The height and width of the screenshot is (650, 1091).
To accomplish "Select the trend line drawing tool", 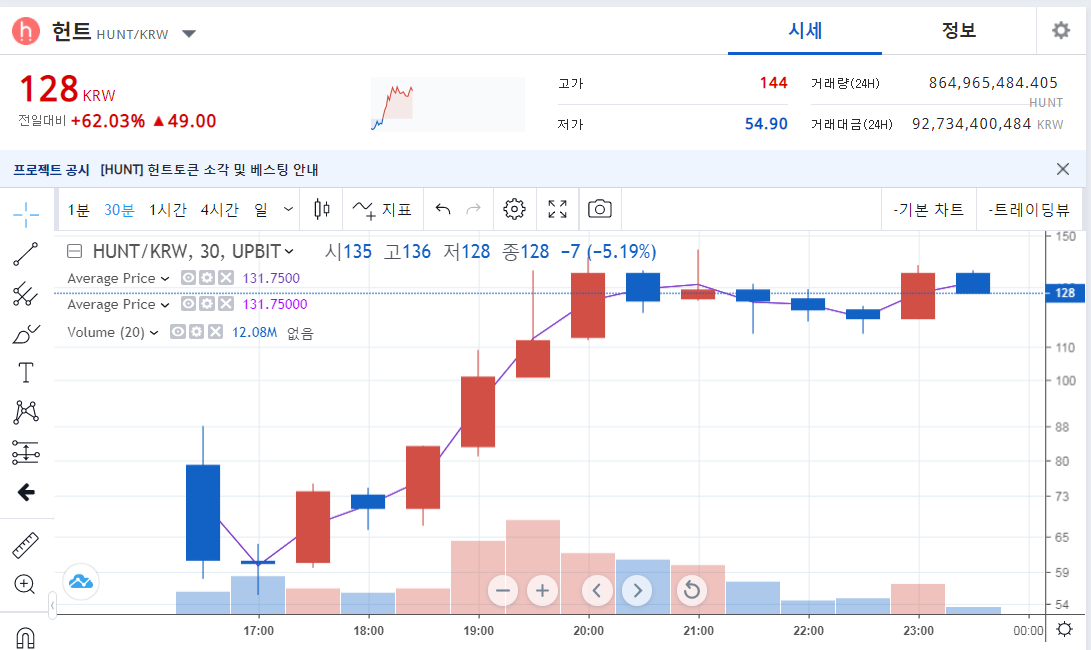I will (x=26, y=254).
